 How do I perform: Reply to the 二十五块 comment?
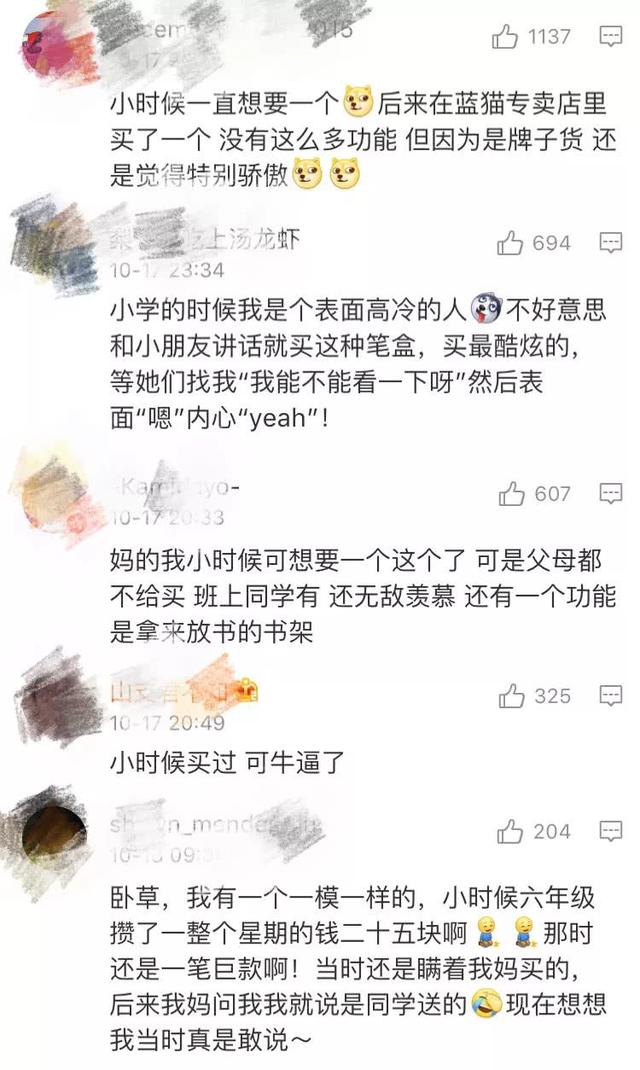(610, 831)
